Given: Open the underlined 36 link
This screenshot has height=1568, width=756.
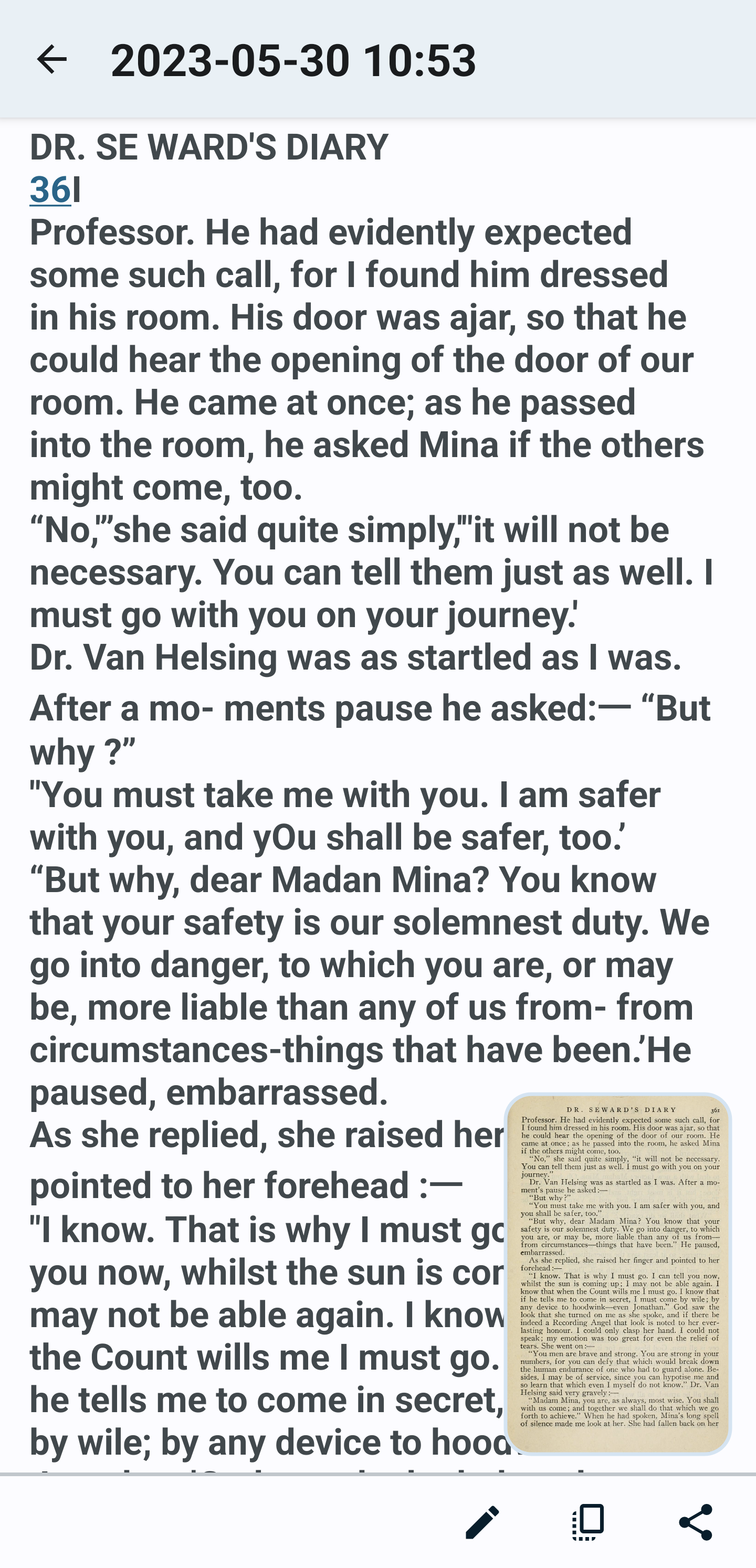Looking at the screenshot, I should [50, 190].
